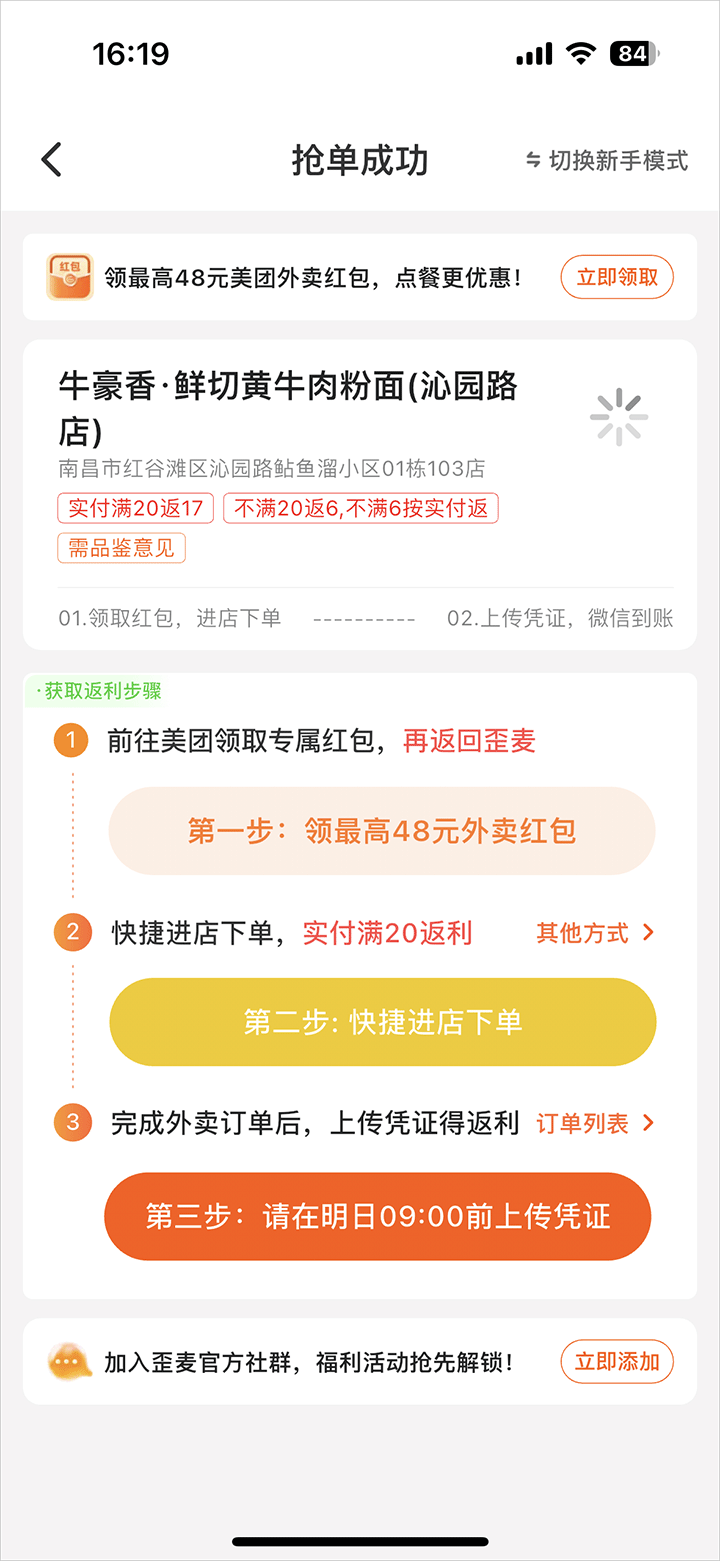Tap 第二步: 快捷进店下单 button
Screen dimensions: 720x1561
[382, 1022]
